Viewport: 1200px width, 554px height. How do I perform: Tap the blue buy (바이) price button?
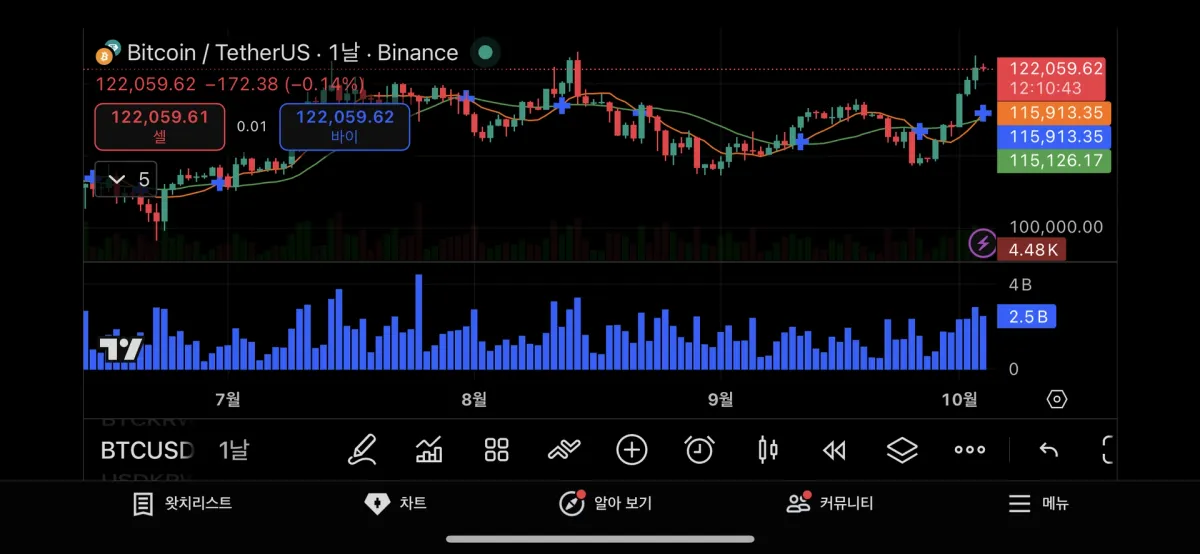pyautogui.click(x=344, y=126)
